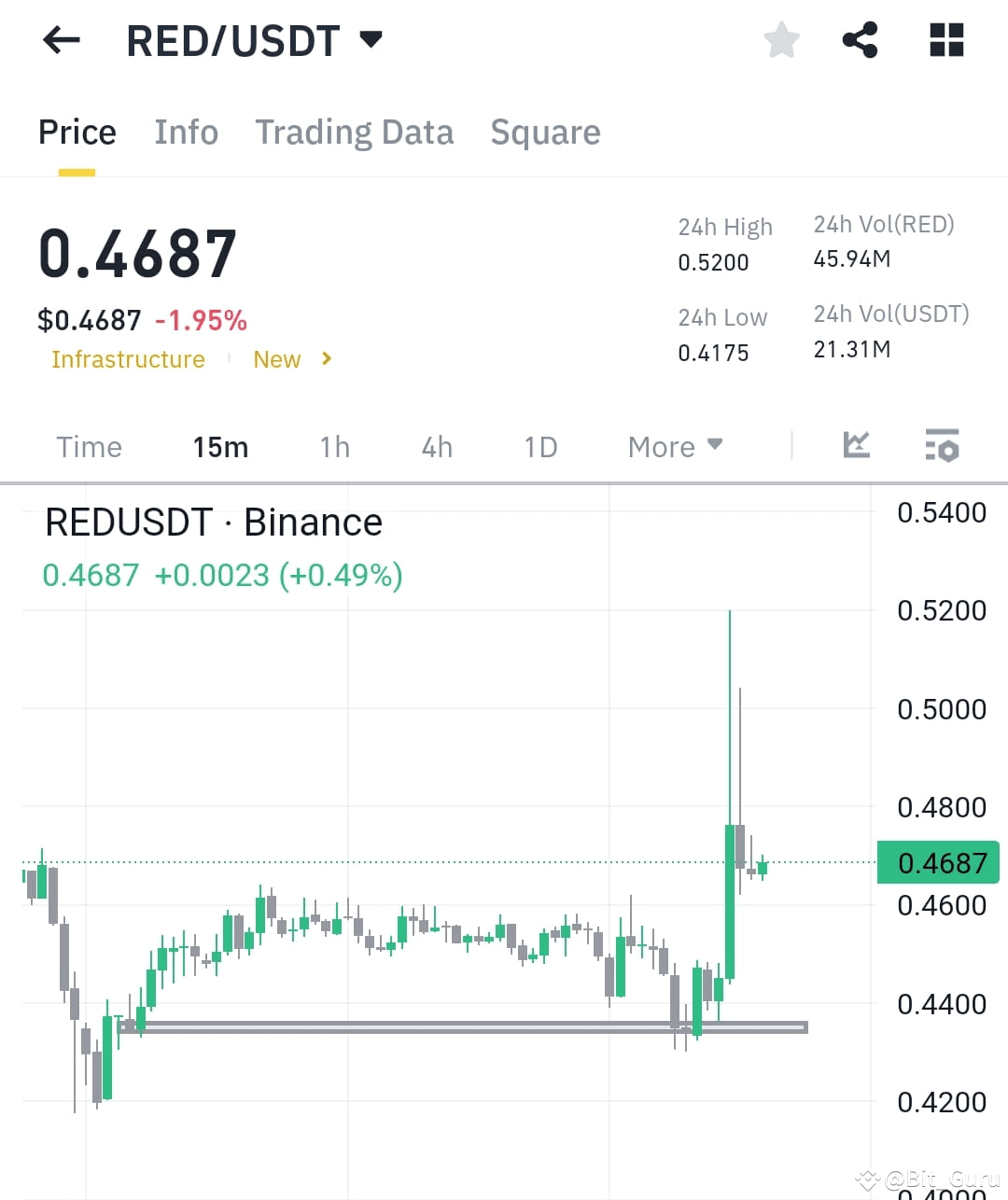Tap the current price label 0.4687 on axis
This screenshot has width=1008, height=1200.
[939, 862]
